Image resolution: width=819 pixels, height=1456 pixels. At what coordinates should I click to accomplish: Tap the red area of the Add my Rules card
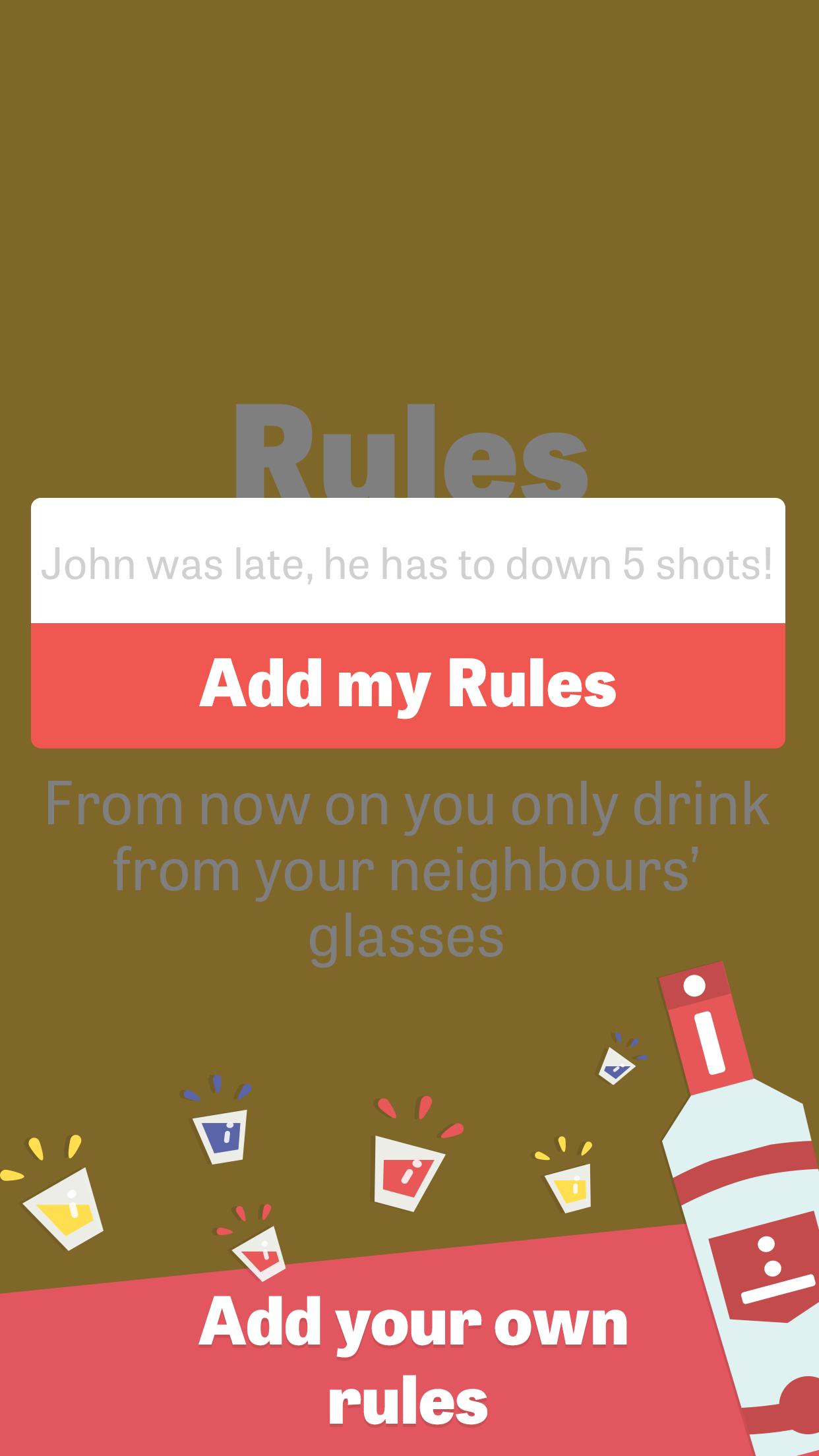coord(409,686)
